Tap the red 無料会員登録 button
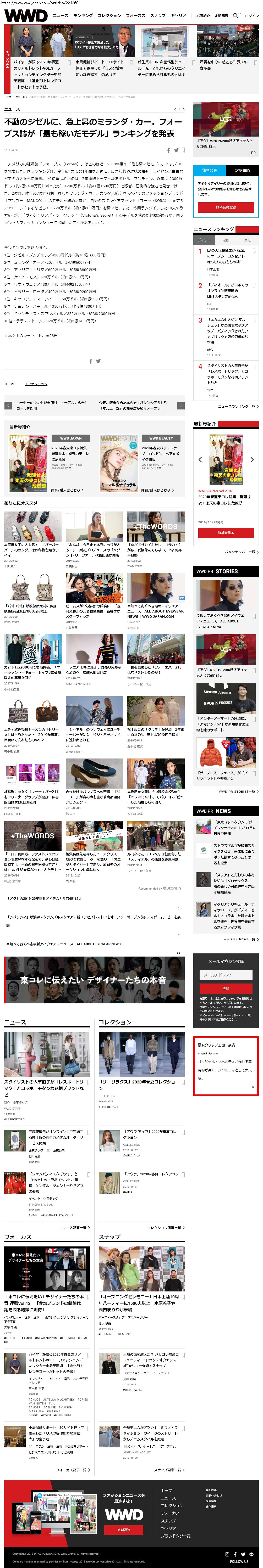Image resolution: width=263 pixels, height=1568 pixels. click(x=226, y=207)
